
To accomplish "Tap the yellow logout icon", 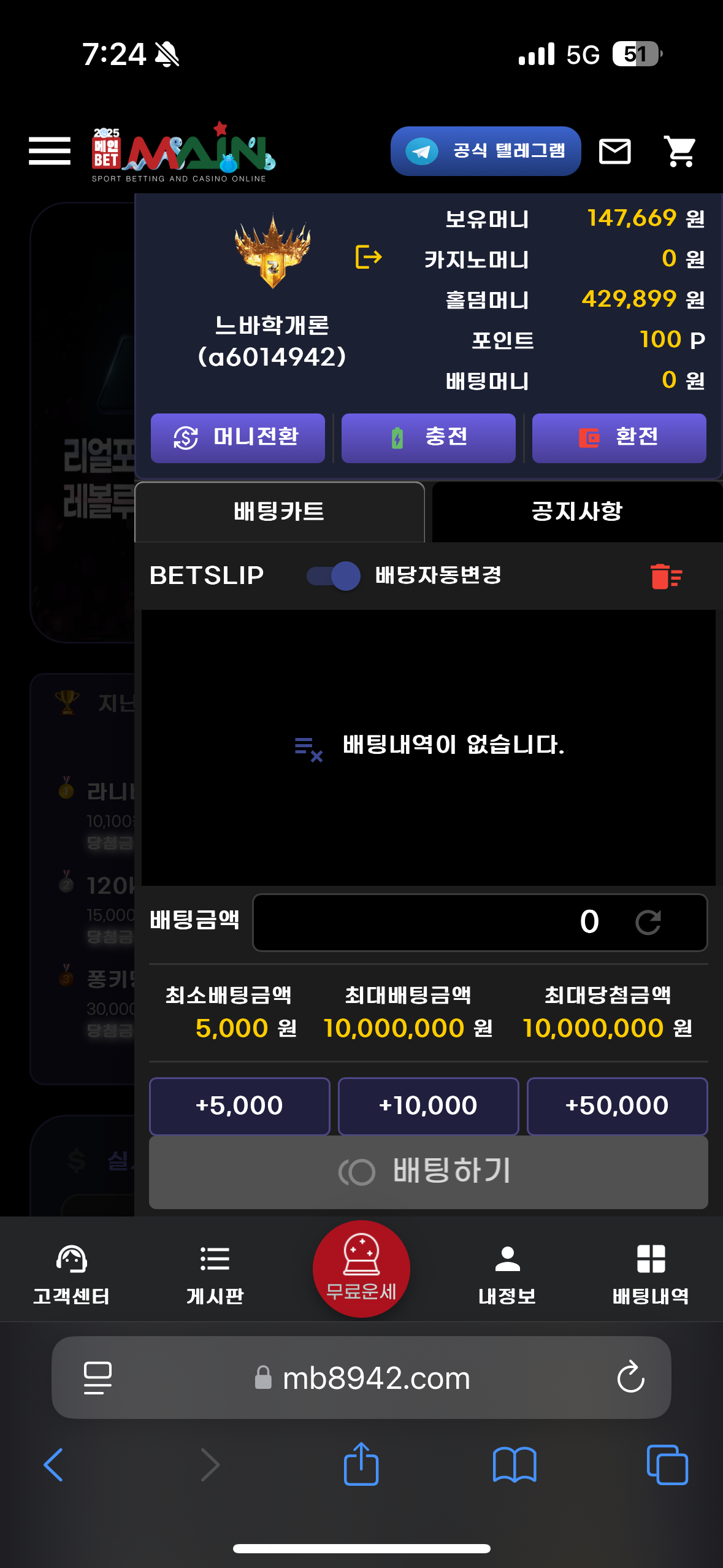I will coord(368,257).
